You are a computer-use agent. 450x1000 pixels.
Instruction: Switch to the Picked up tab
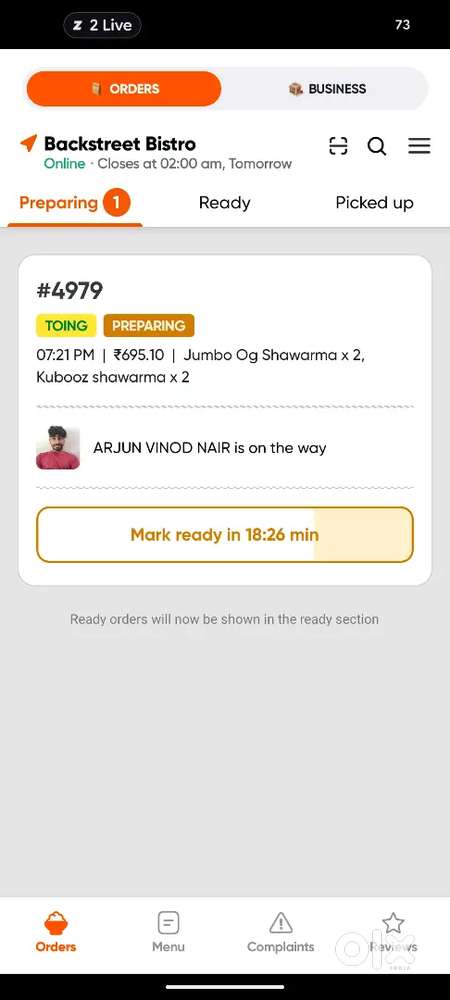coord(375,203)
